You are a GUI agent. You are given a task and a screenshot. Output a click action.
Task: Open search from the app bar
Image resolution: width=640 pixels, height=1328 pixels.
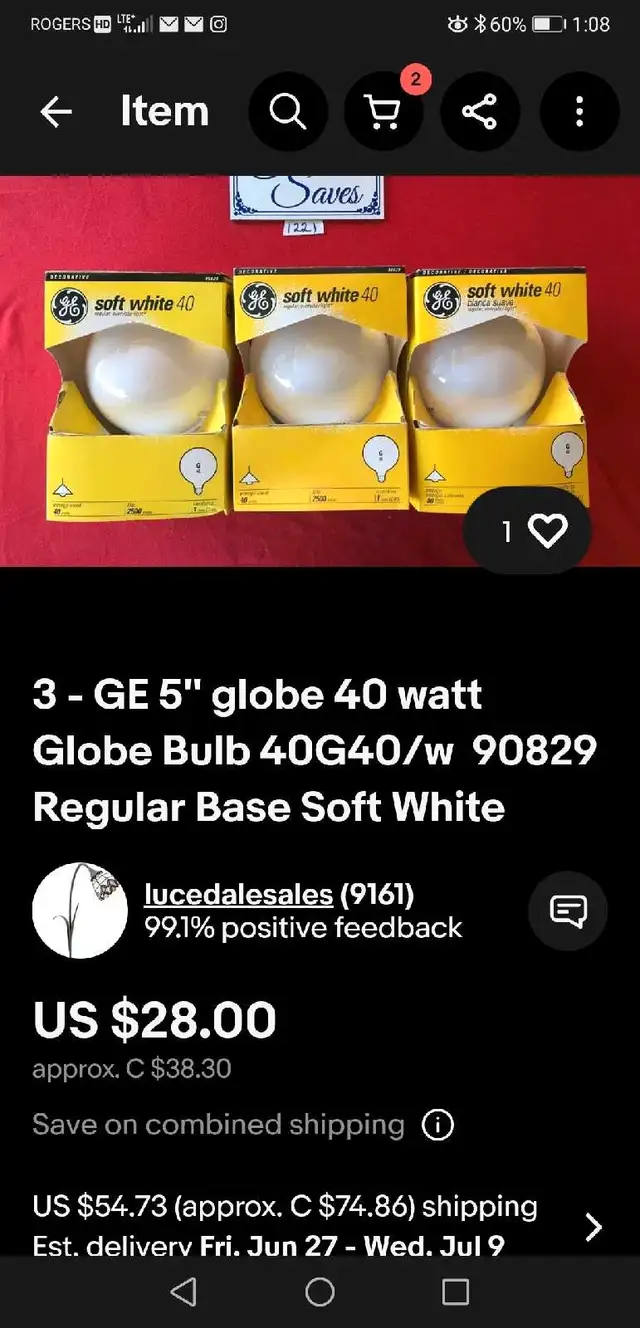pos(287,112)
